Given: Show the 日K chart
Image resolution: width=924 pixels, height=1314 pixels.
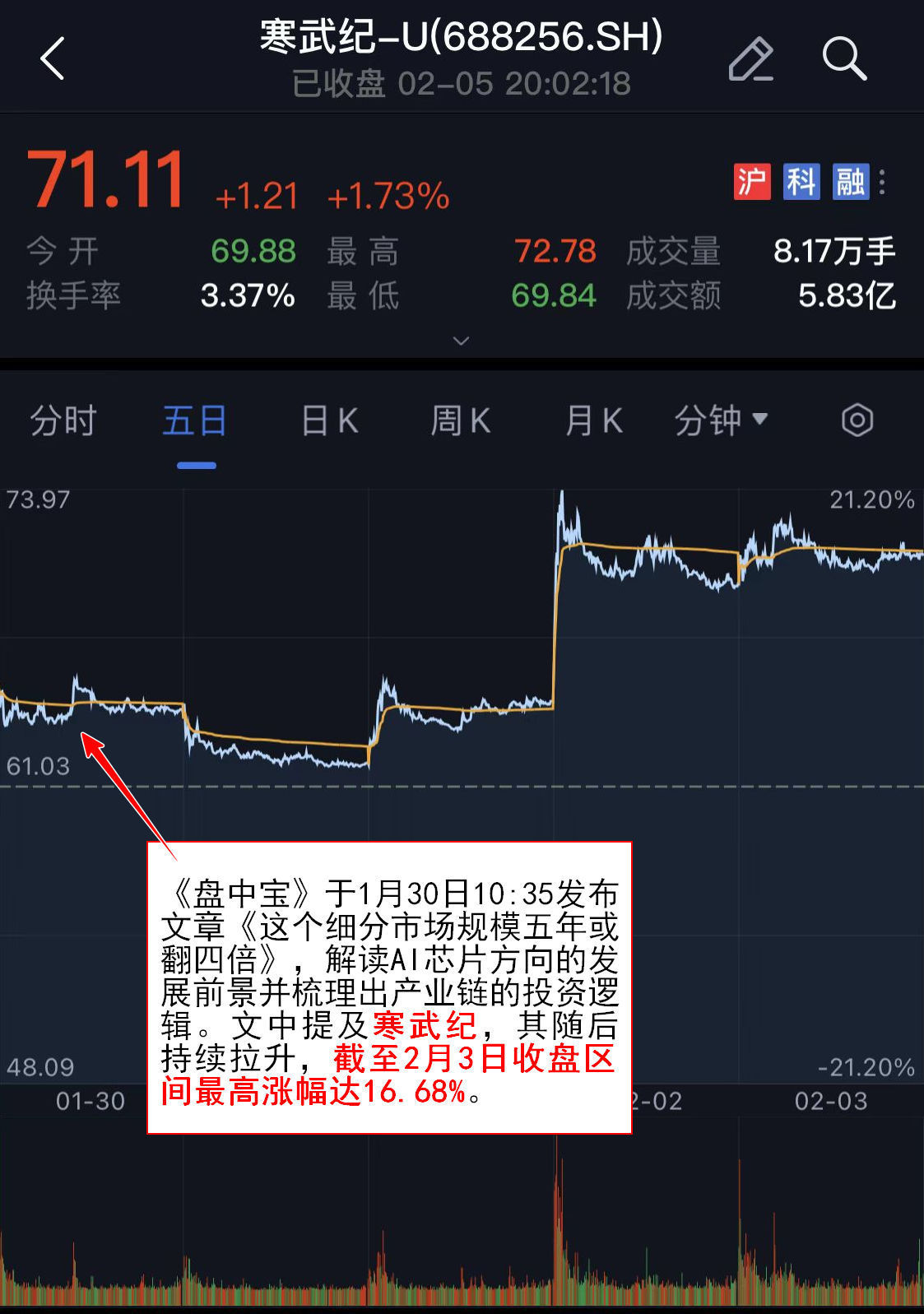Looking at the screenshot, I should (329, 421).
